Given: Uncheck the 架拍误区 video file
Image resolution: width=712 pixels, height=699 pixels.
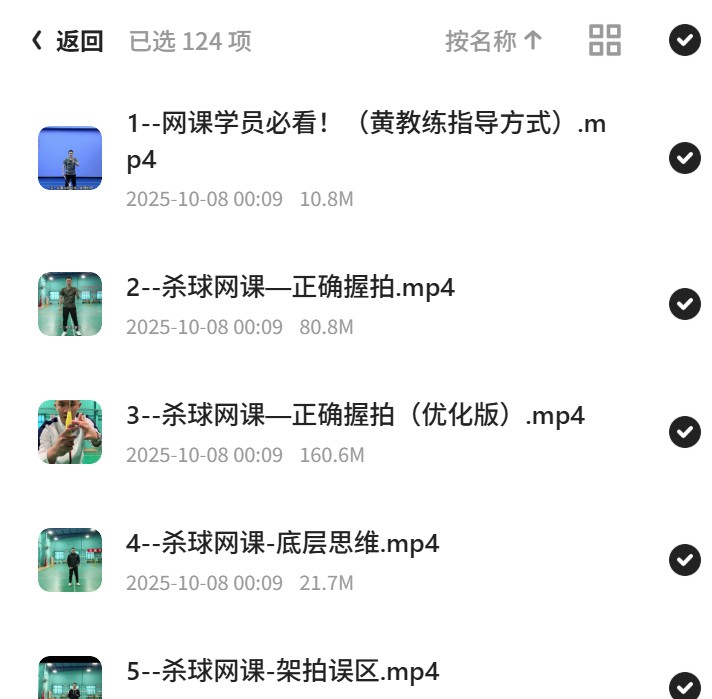Looking at the screenshot, I should 684,685.
